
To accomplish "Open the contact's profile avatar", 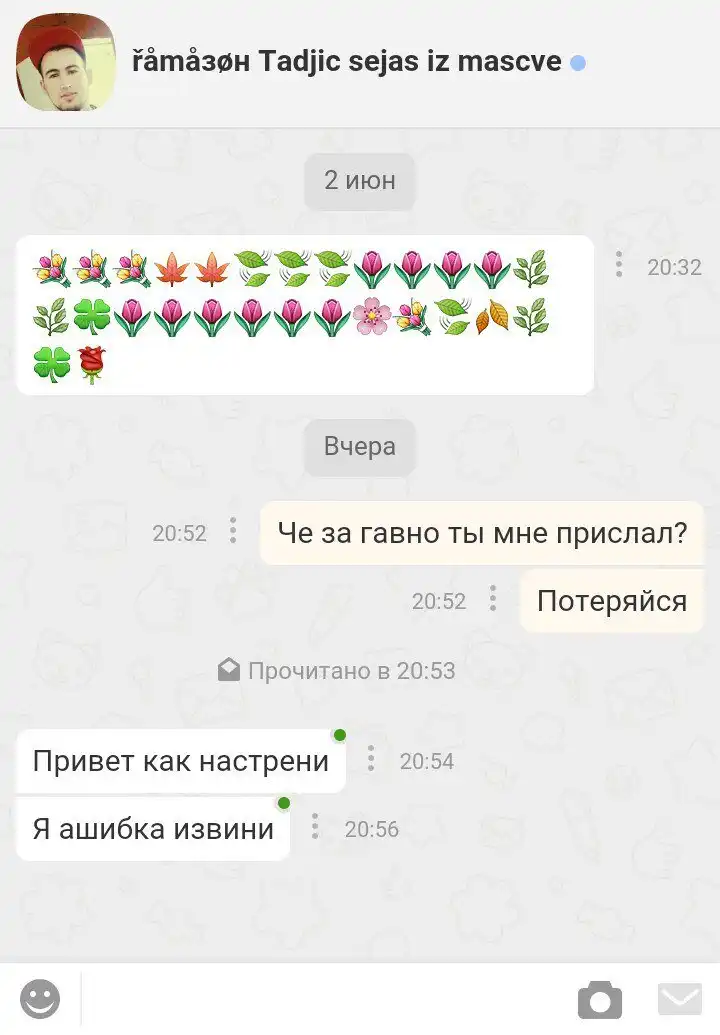I will (65, 62).
